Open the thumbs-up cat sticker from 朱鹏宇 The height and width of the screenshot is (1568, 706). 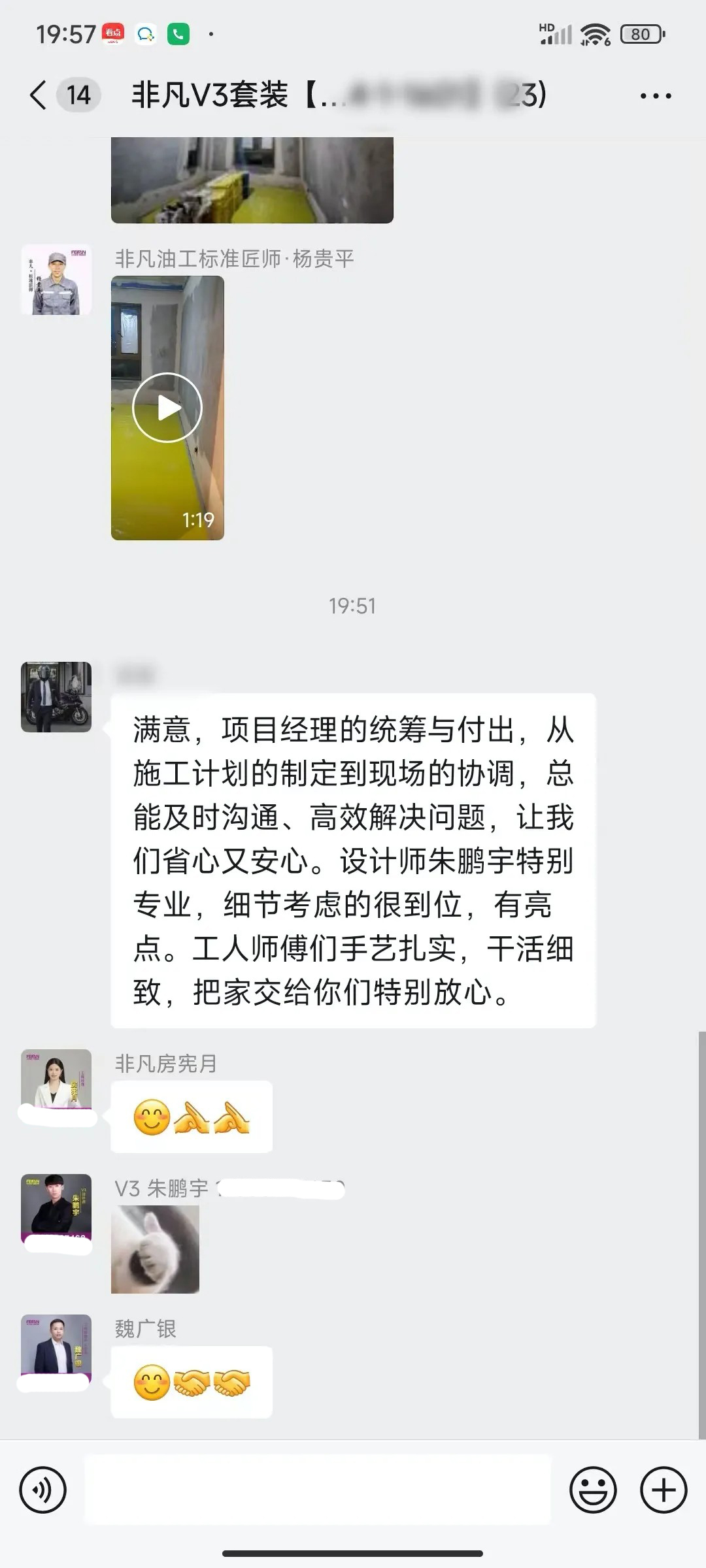[155, 1249]
